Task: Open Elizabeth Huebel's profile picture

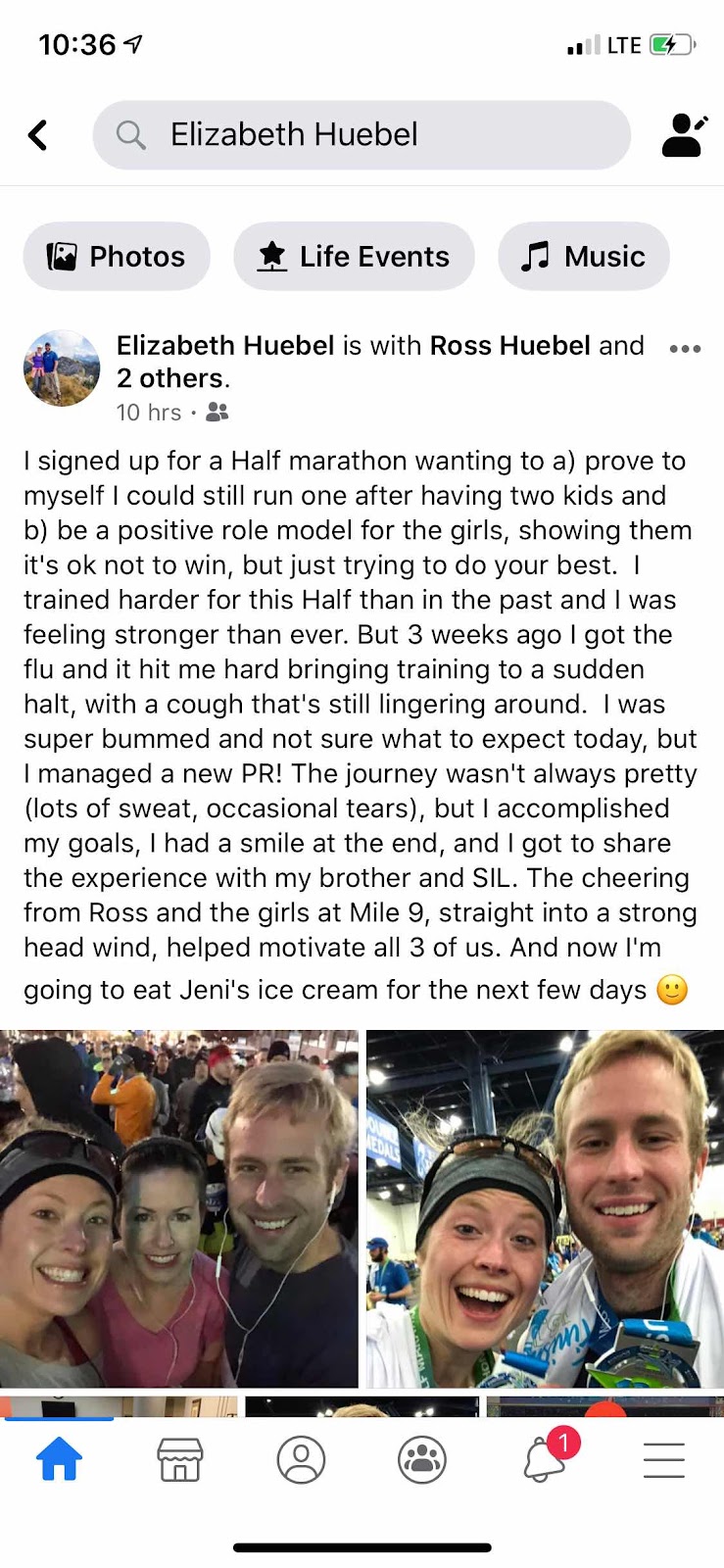Action: click(x=62, y=368)
